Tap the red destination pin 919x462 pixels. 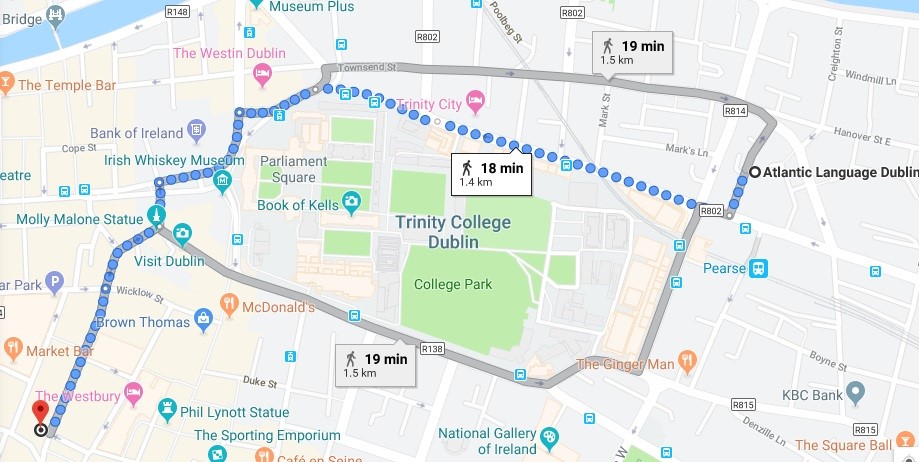click(40, 411)
